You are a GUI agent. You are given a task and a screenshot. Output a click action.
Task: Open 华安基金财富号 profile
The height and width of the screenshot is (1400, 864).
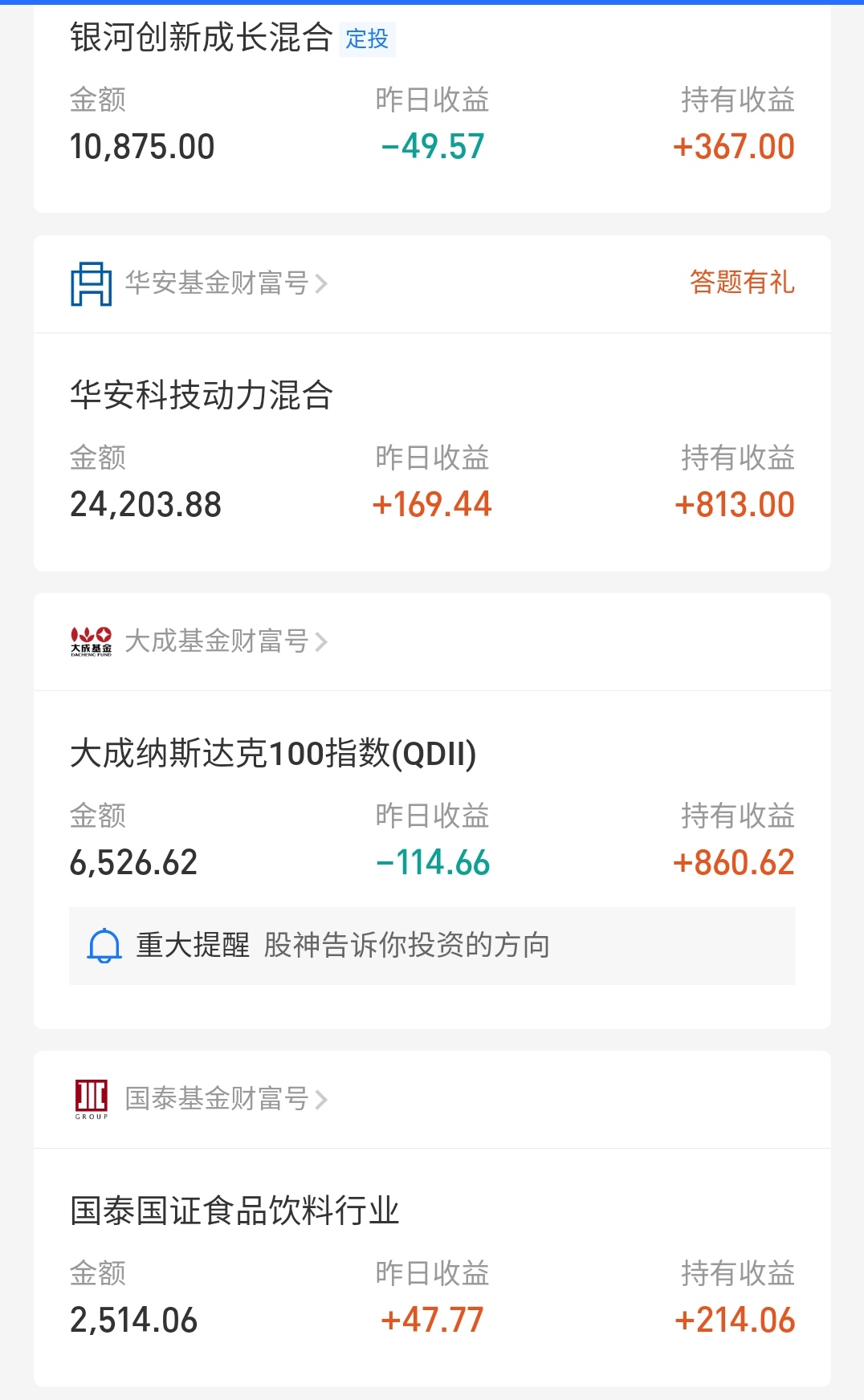(217, 285)
